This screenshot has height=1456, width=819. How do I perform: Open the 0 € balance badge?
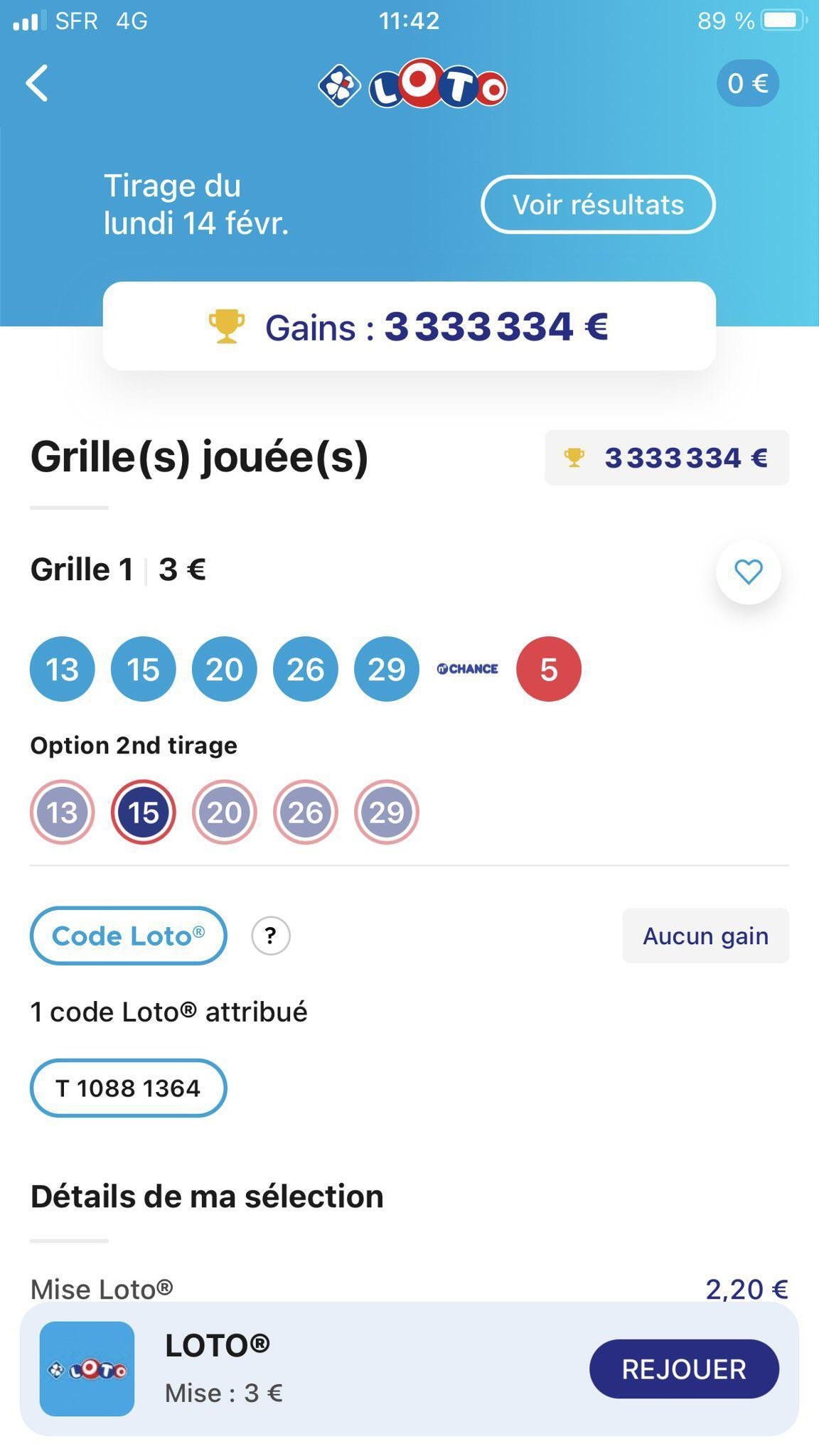[748, 83]
